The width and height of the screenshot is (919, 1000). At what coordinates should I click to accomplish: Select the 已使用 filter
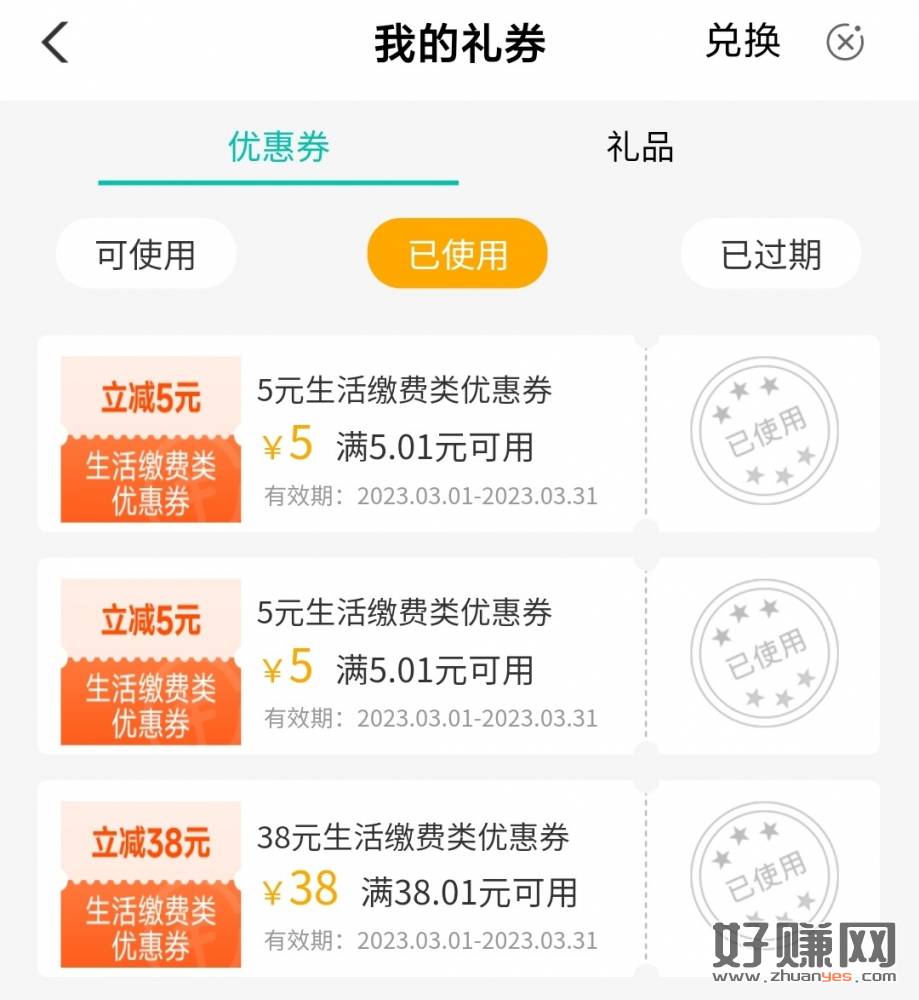[x=457, y=254]
